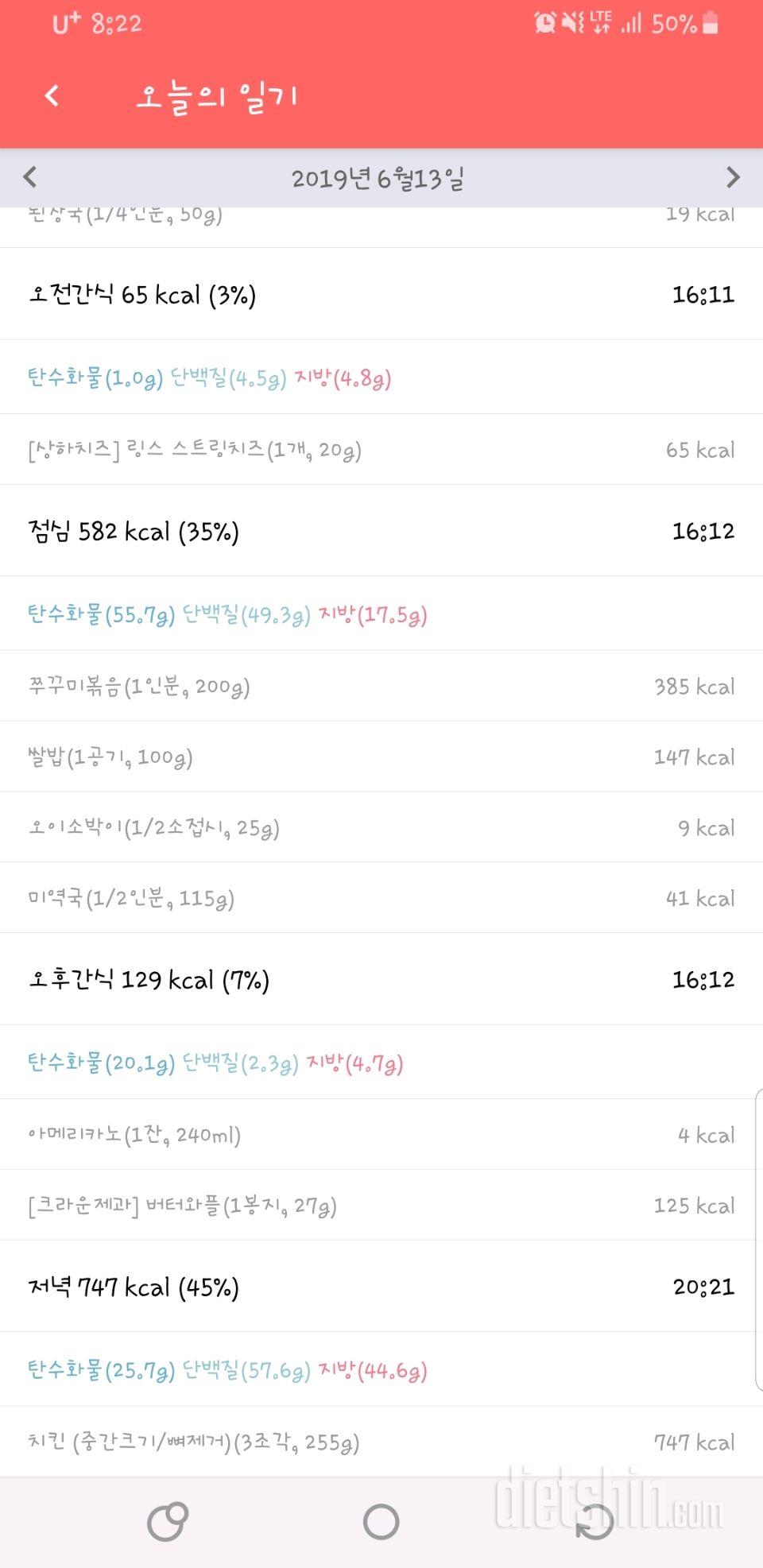Open the system recent apps view
The image size is (763, 1568).
point(168,1522)
